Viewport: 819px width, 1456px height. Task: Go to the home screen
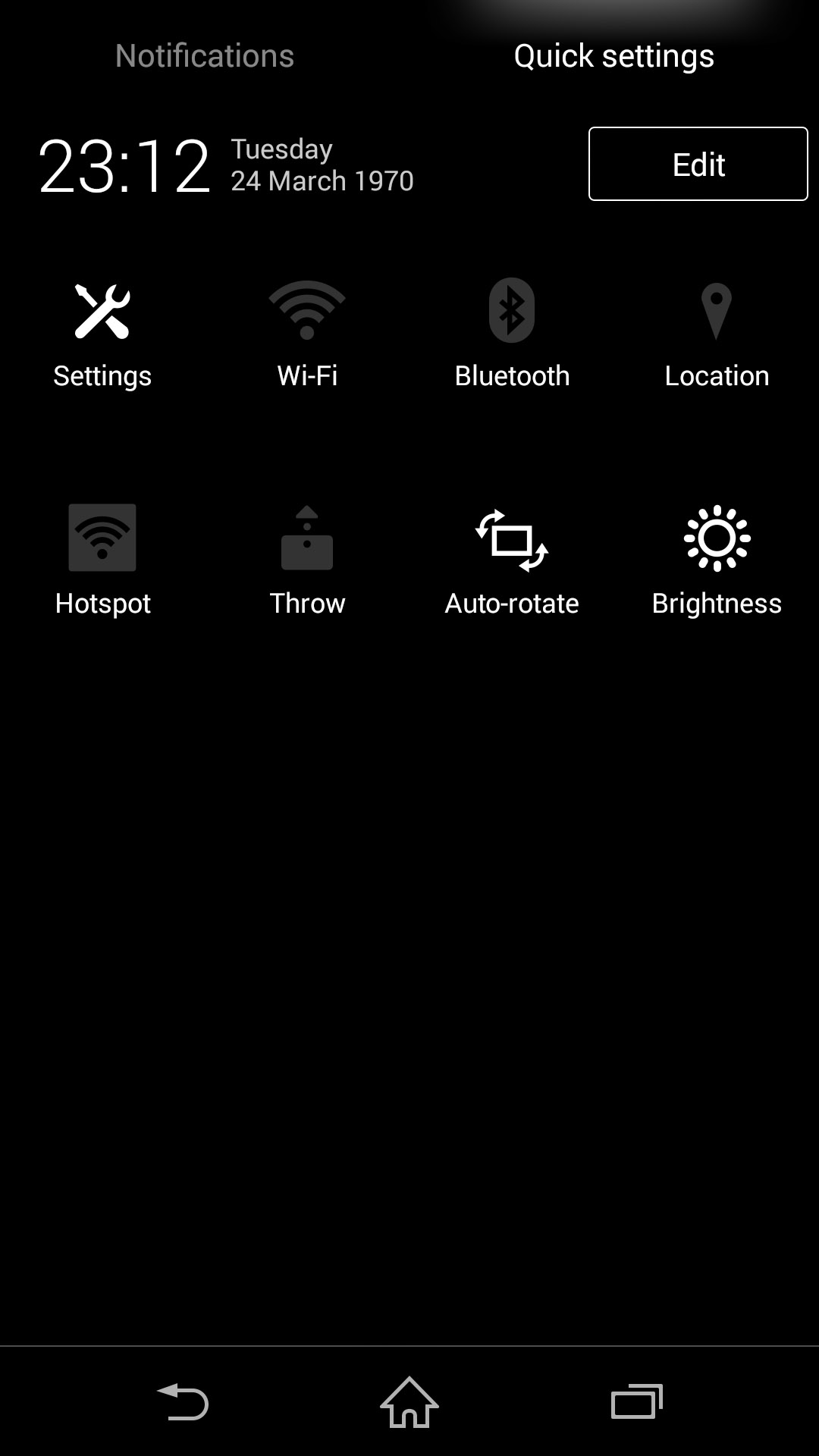tap(409, 1401)
